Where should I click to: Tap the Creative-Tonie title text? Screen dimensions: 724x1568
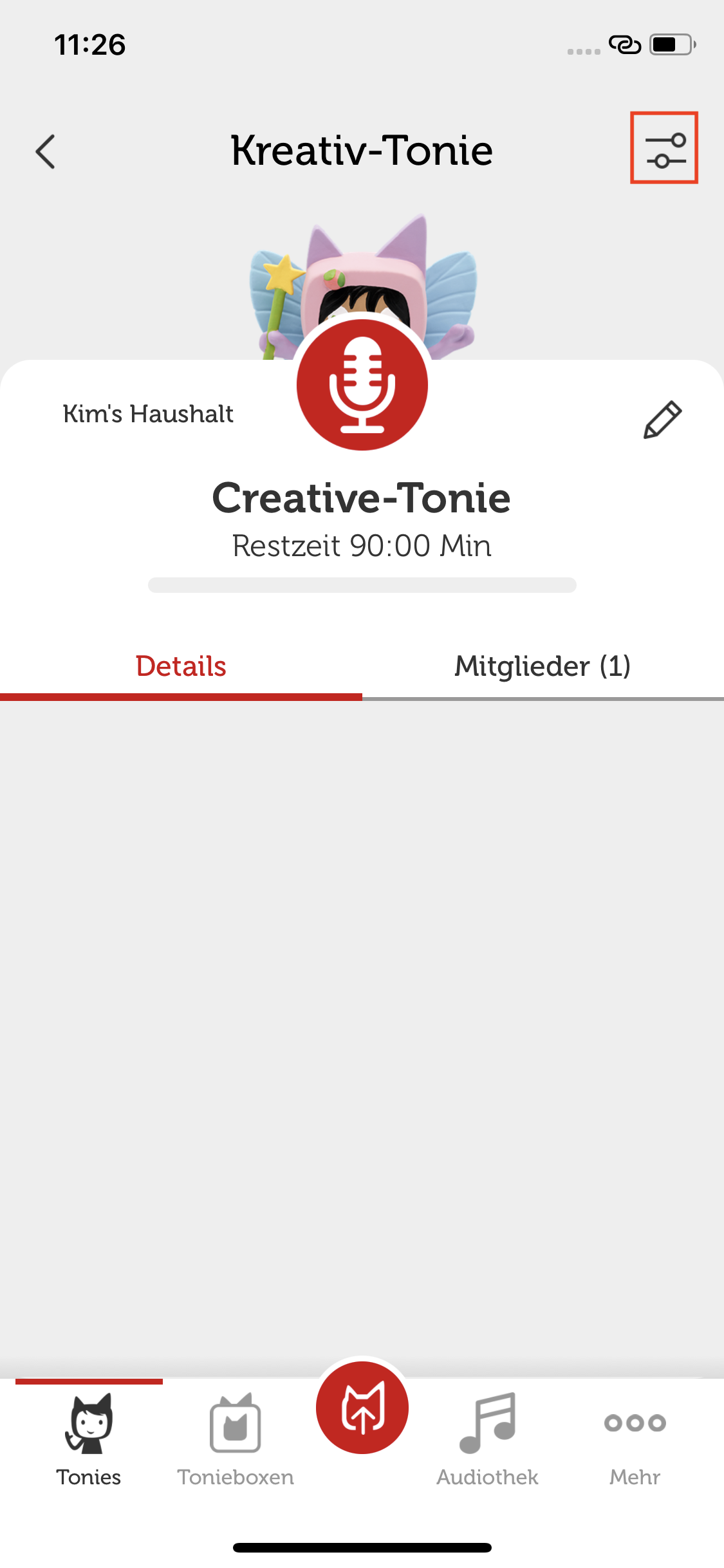click(362, 498)
